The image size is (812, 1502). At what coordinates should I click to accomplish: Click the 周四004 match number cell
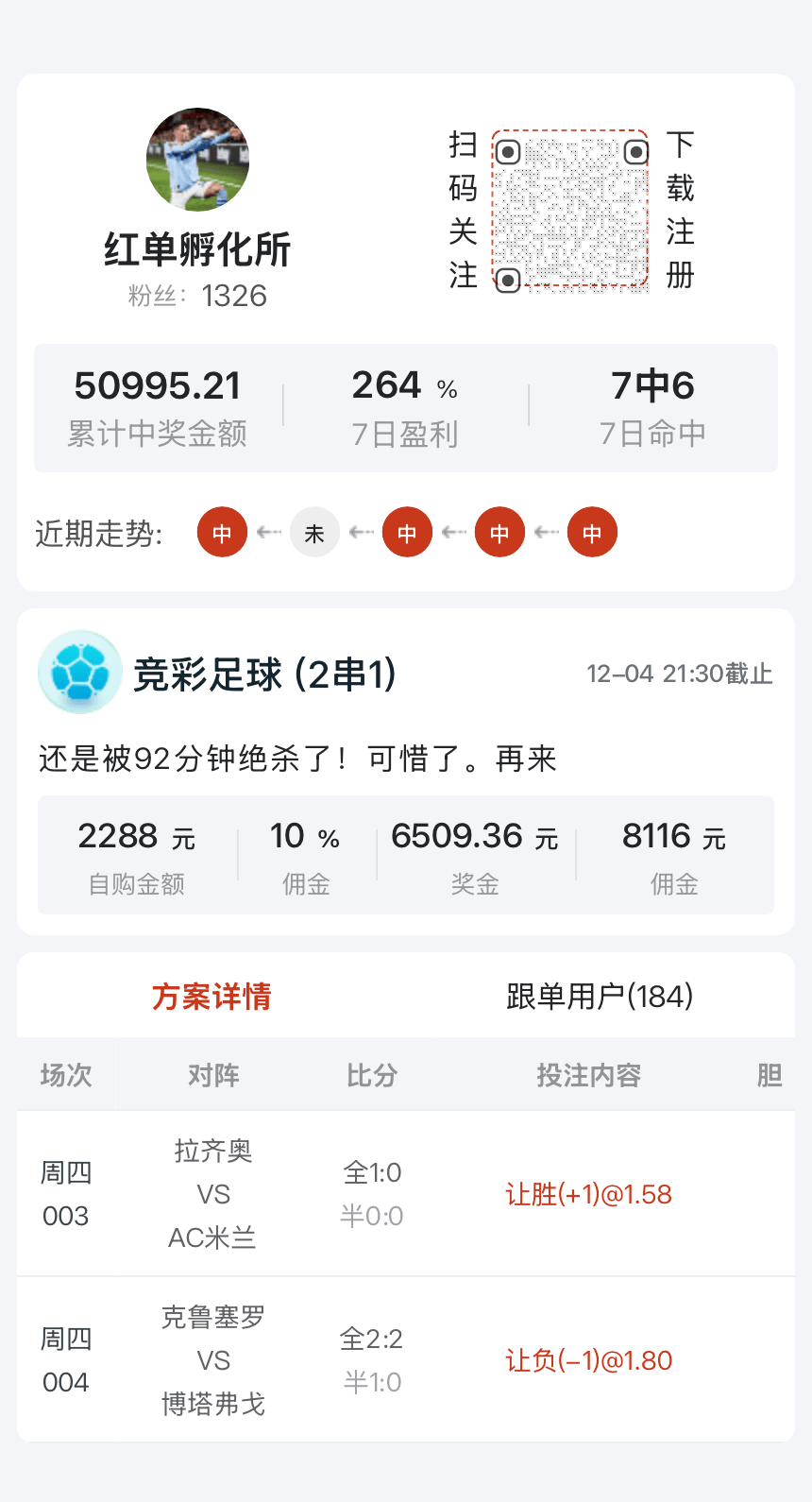(x=64, y=1360)
